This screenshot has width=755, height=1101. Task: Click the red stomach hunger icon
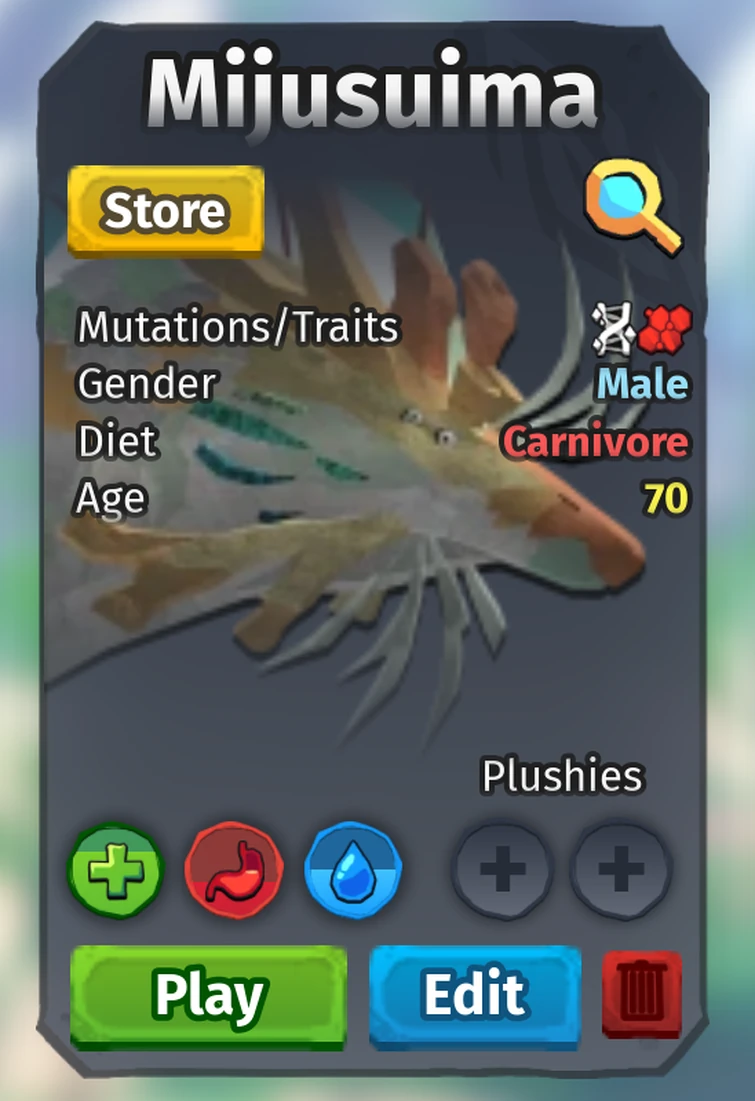pos(233,870)
